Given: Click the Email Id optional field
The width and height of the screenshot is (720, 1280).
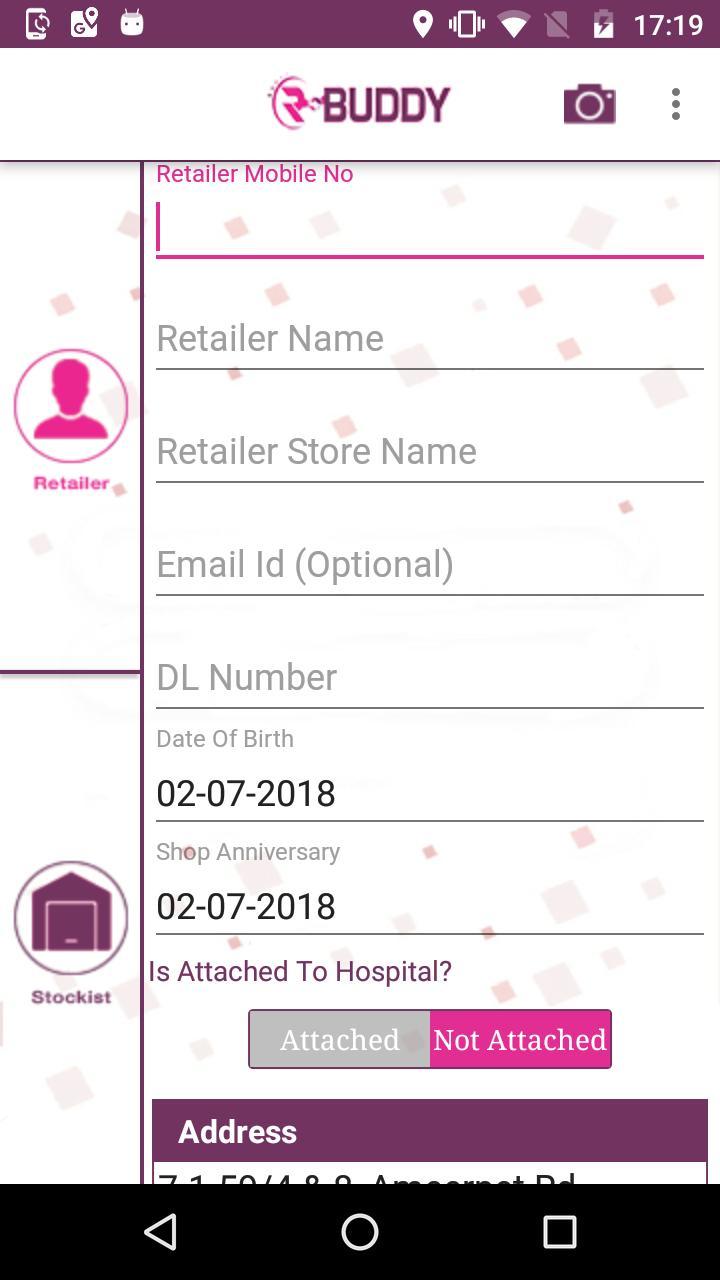Looking at the screenshot, I should pyautogui.click(x=430, y=564).
